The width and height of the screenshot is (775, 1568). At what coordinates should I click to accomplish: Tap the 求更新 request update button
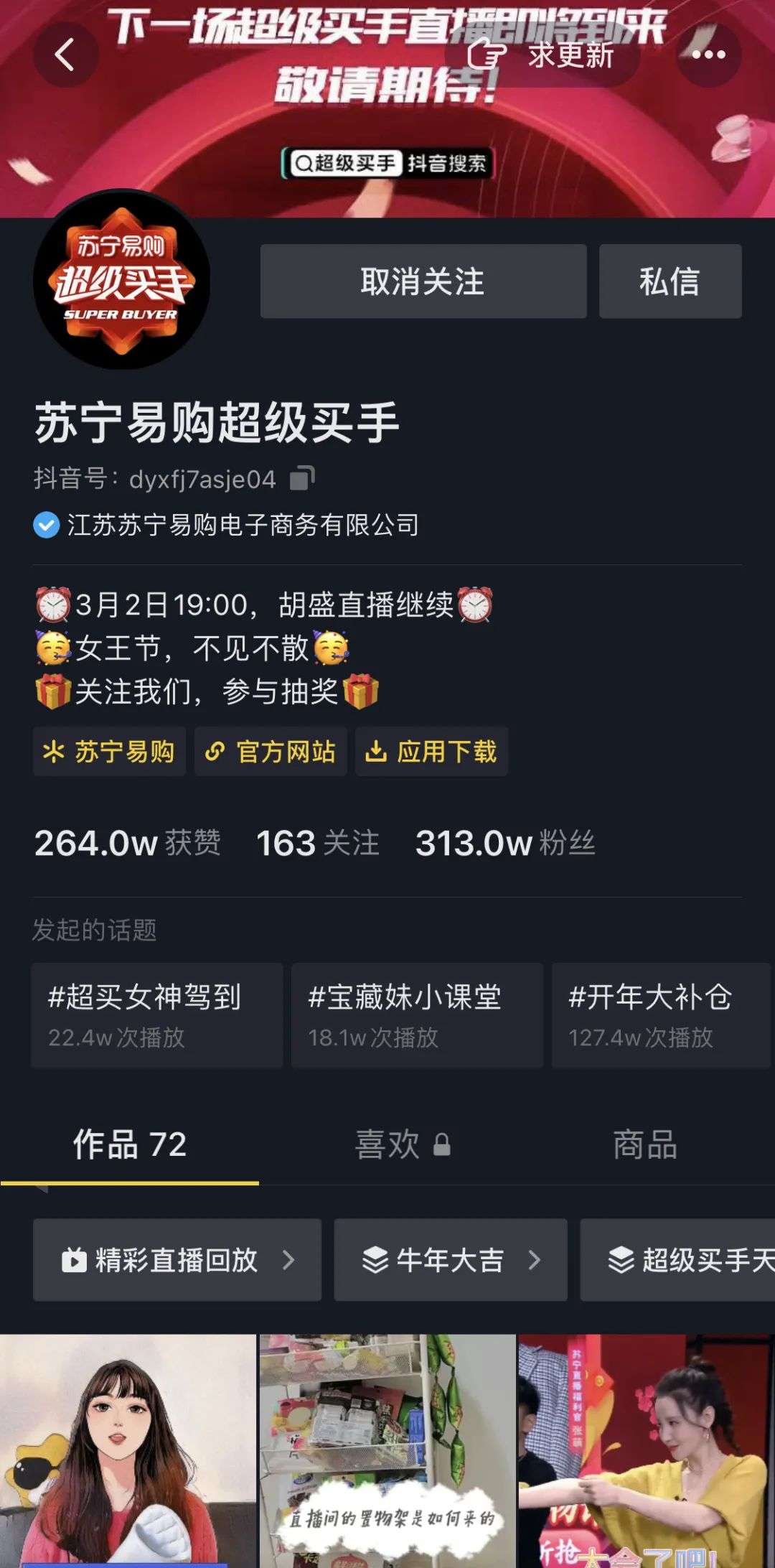[542, 55]
